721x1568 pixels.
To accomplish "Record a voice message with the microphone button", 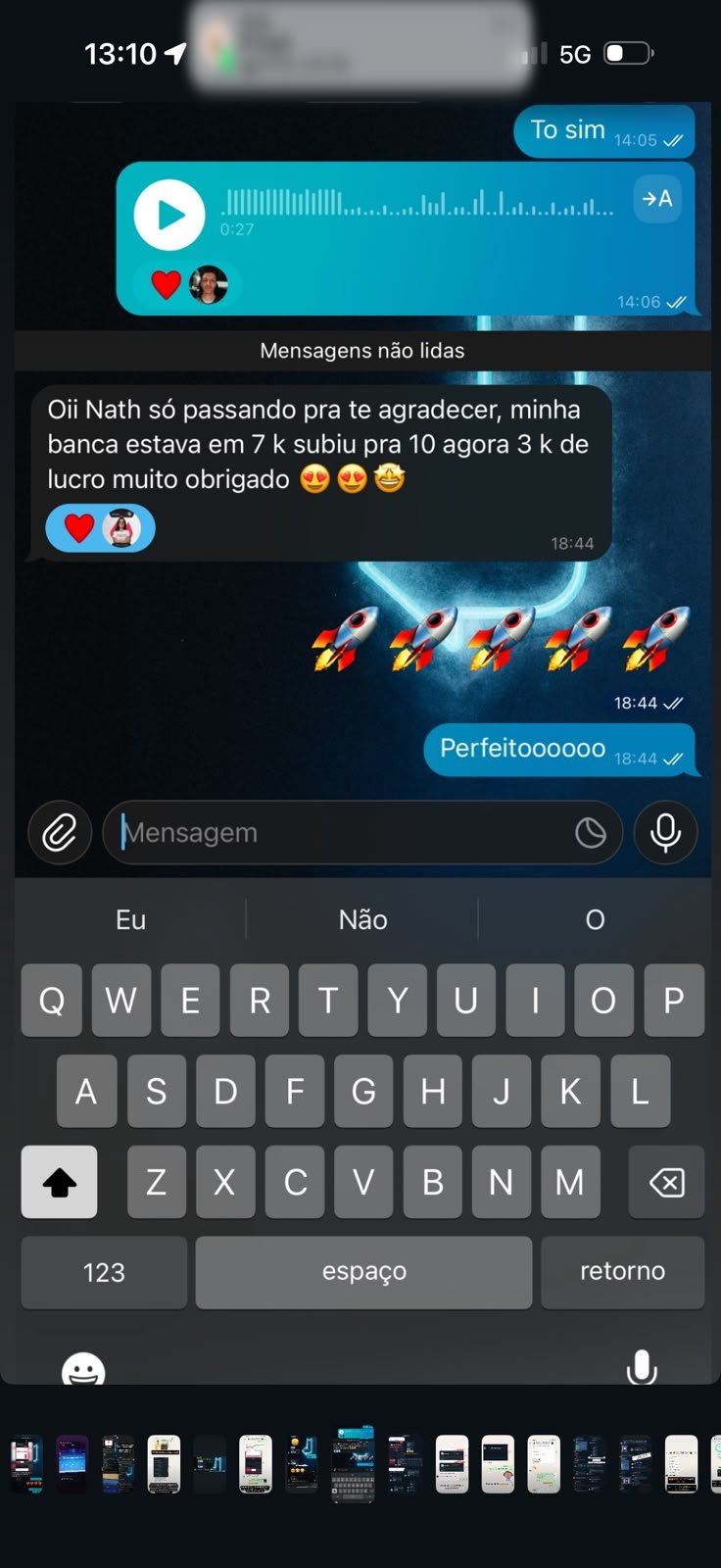I will click(x=665, y=833).
